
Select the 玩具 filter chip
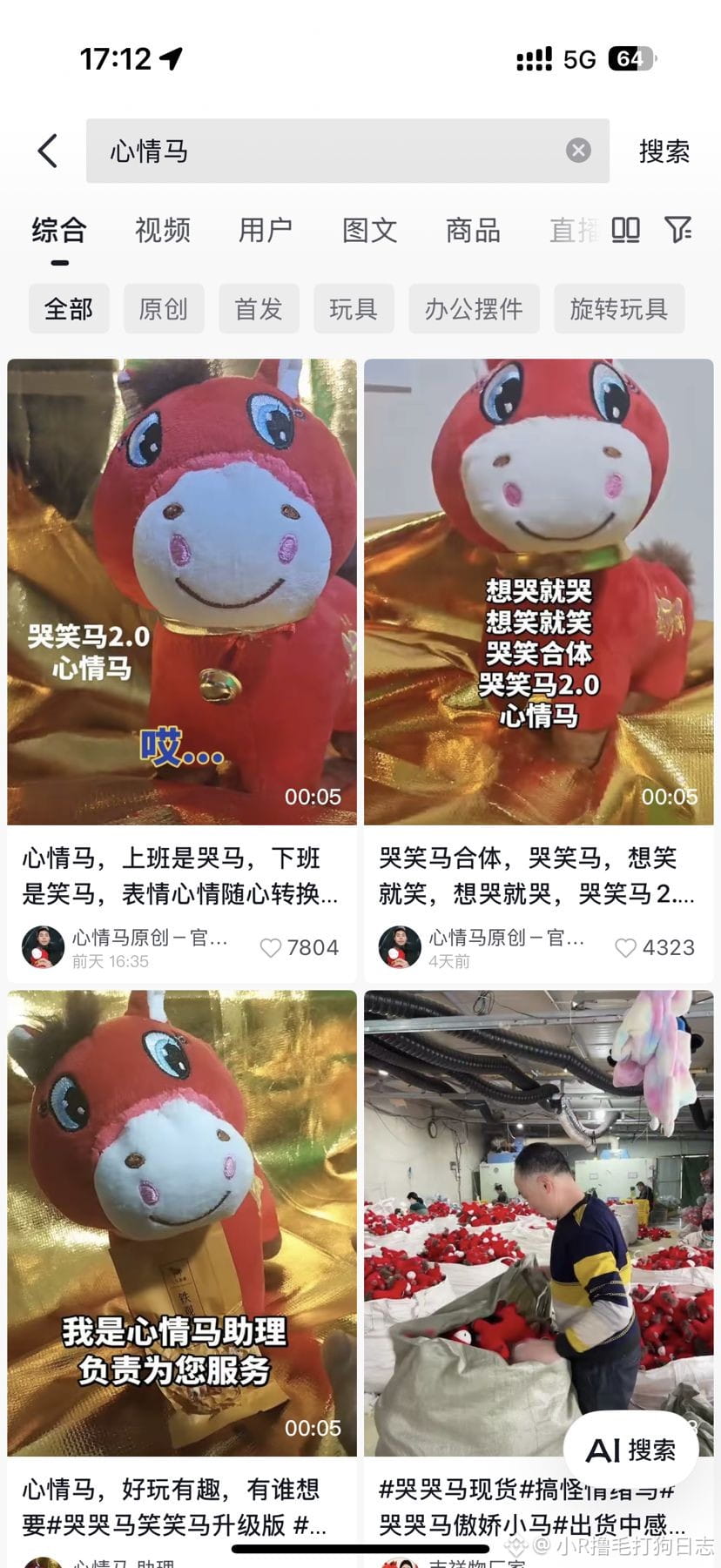click(x=354, y=308)
